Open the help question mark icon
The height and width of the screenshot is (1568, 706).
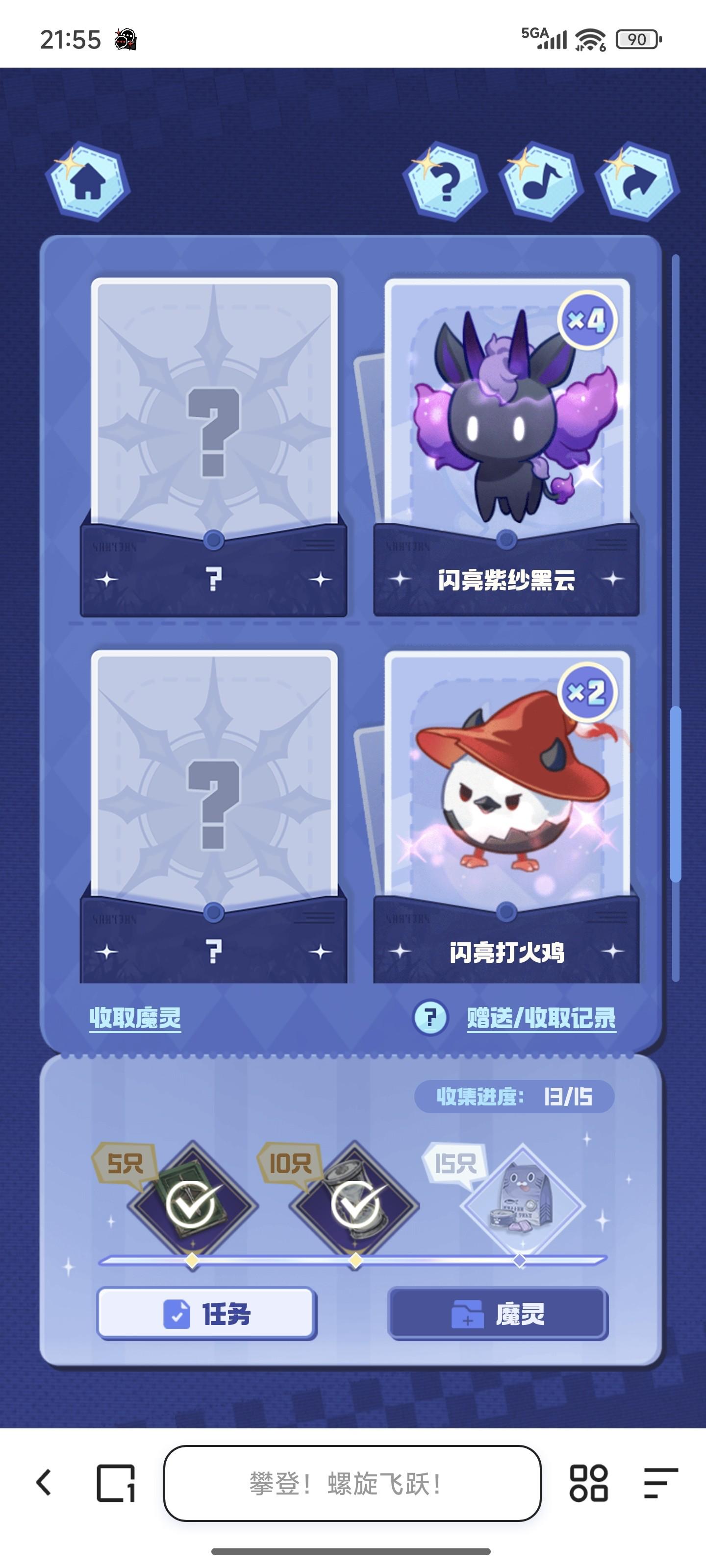click(x=445, y=181)
